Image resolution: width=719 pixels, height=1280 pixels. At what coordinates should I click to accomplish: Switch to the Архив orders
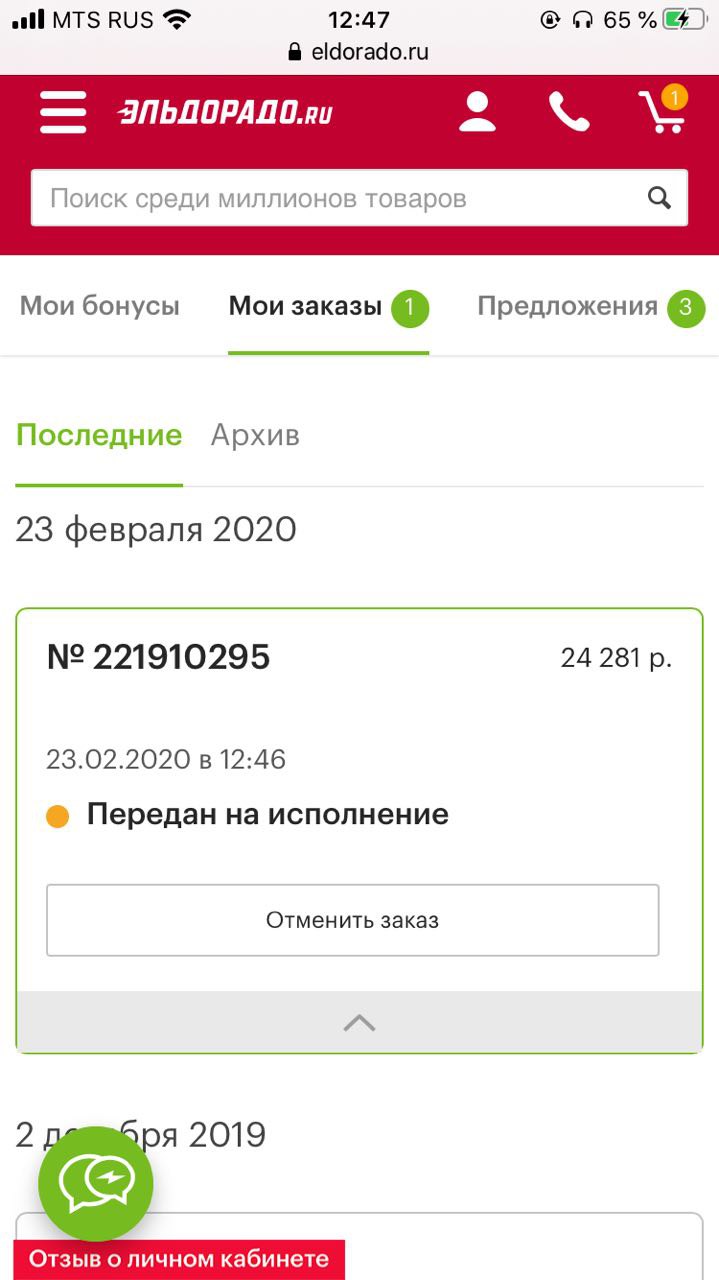click(x=255, y=435)
